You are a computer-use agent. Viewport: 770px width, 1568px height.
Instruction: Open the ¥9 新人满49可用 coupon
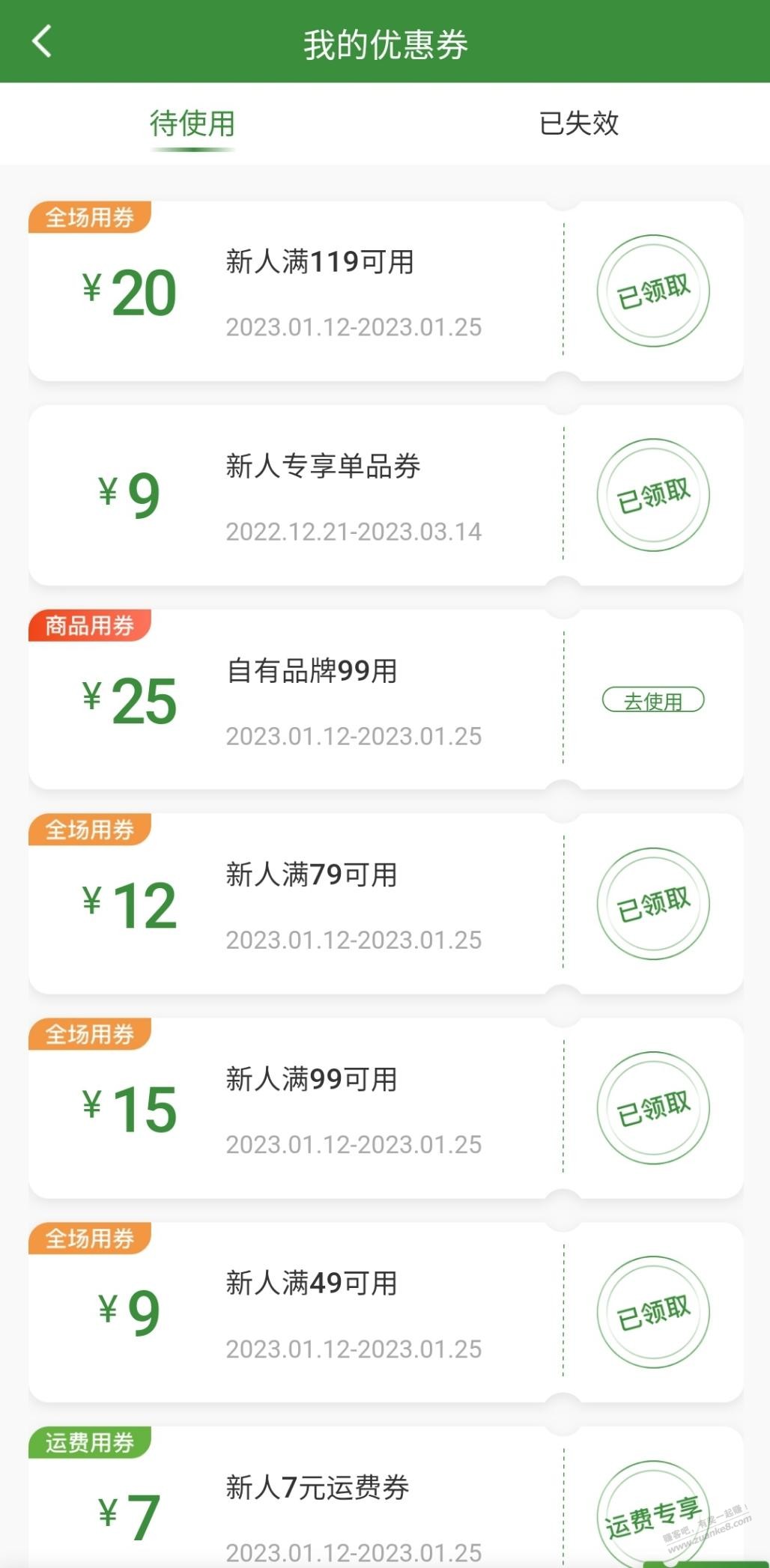click(x=386, y=1313)
